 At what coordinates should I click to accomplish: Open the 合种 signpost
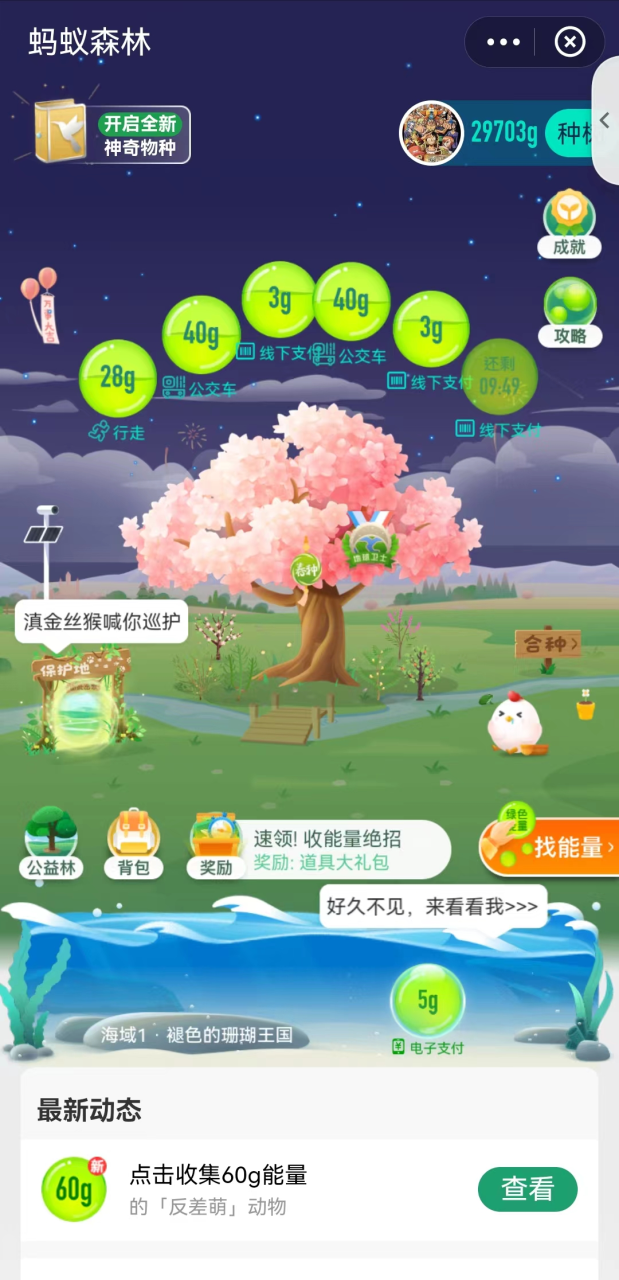[547, 643]
